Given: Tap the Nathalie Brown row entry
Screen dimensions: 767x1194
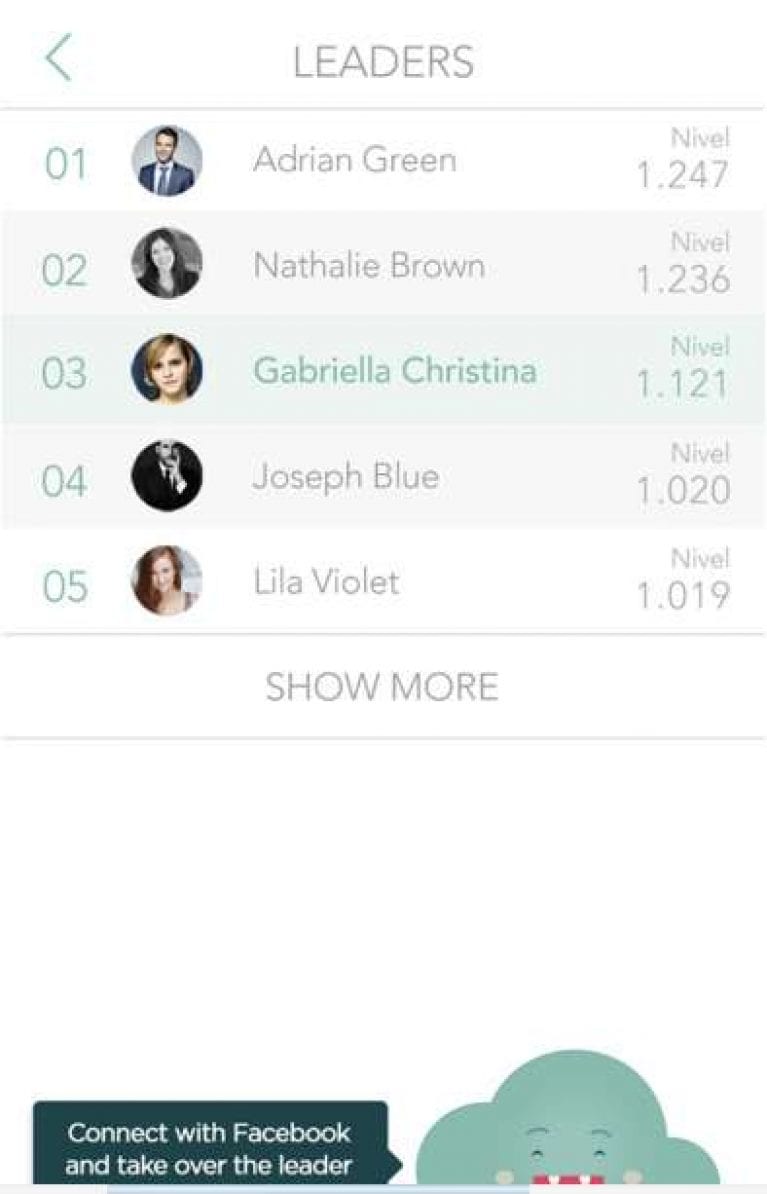Looking at the screenshot, I should coord(383,266).
